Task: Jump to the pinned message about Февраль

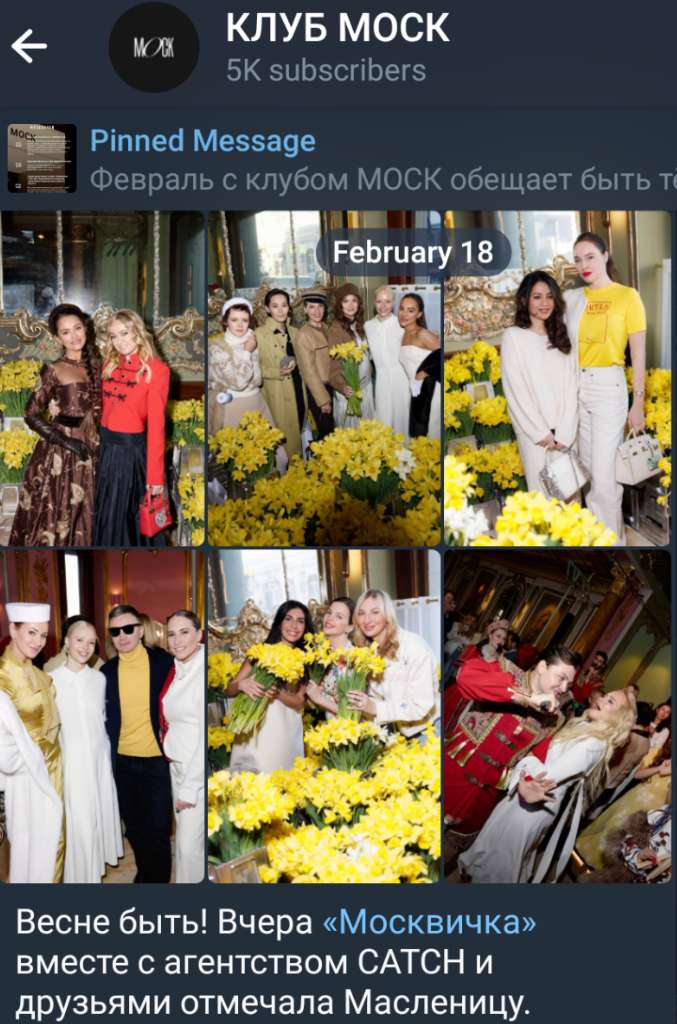Action: pyautogui.click(x=370, y=159)
